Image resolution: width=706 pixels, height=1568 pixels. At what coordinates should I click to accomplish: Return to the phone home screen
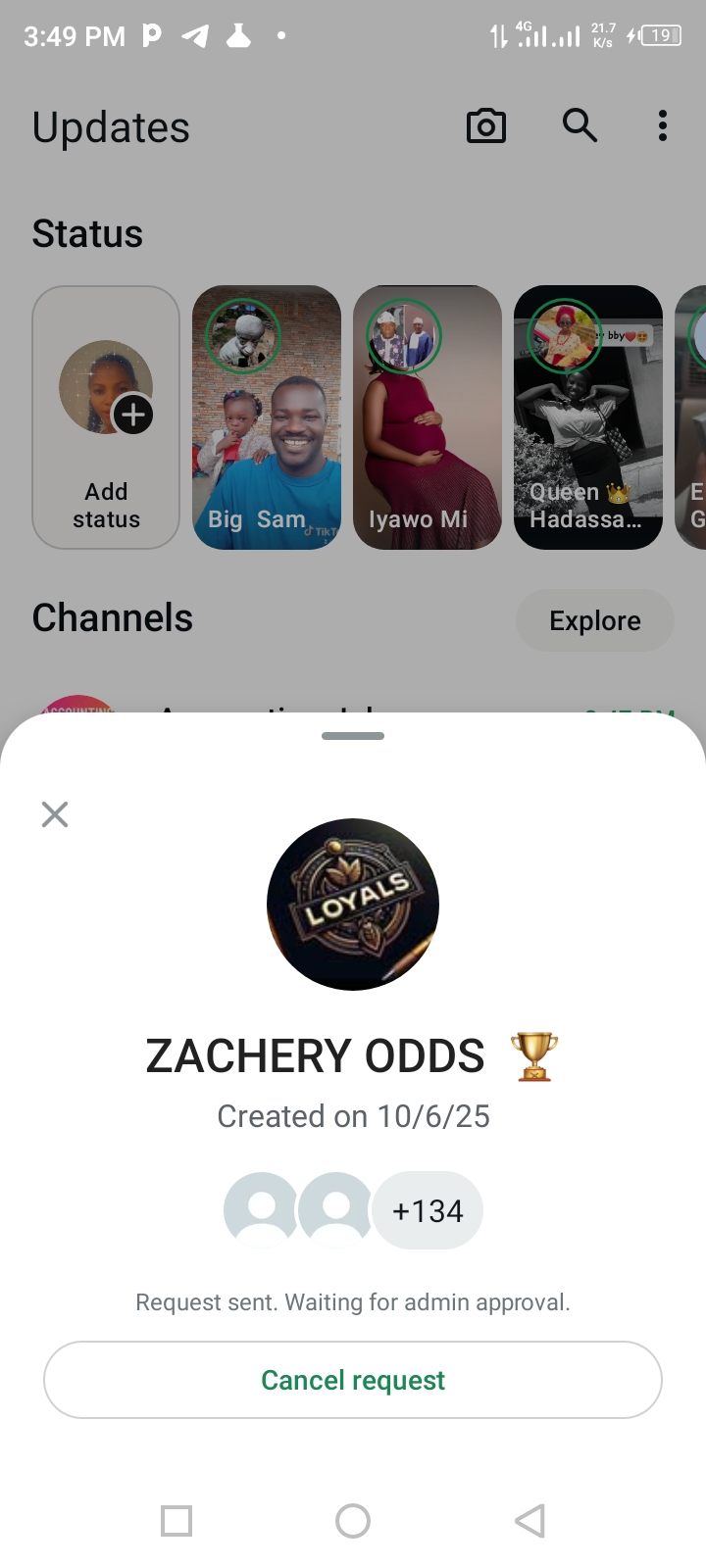click(x=353, y=1521)
